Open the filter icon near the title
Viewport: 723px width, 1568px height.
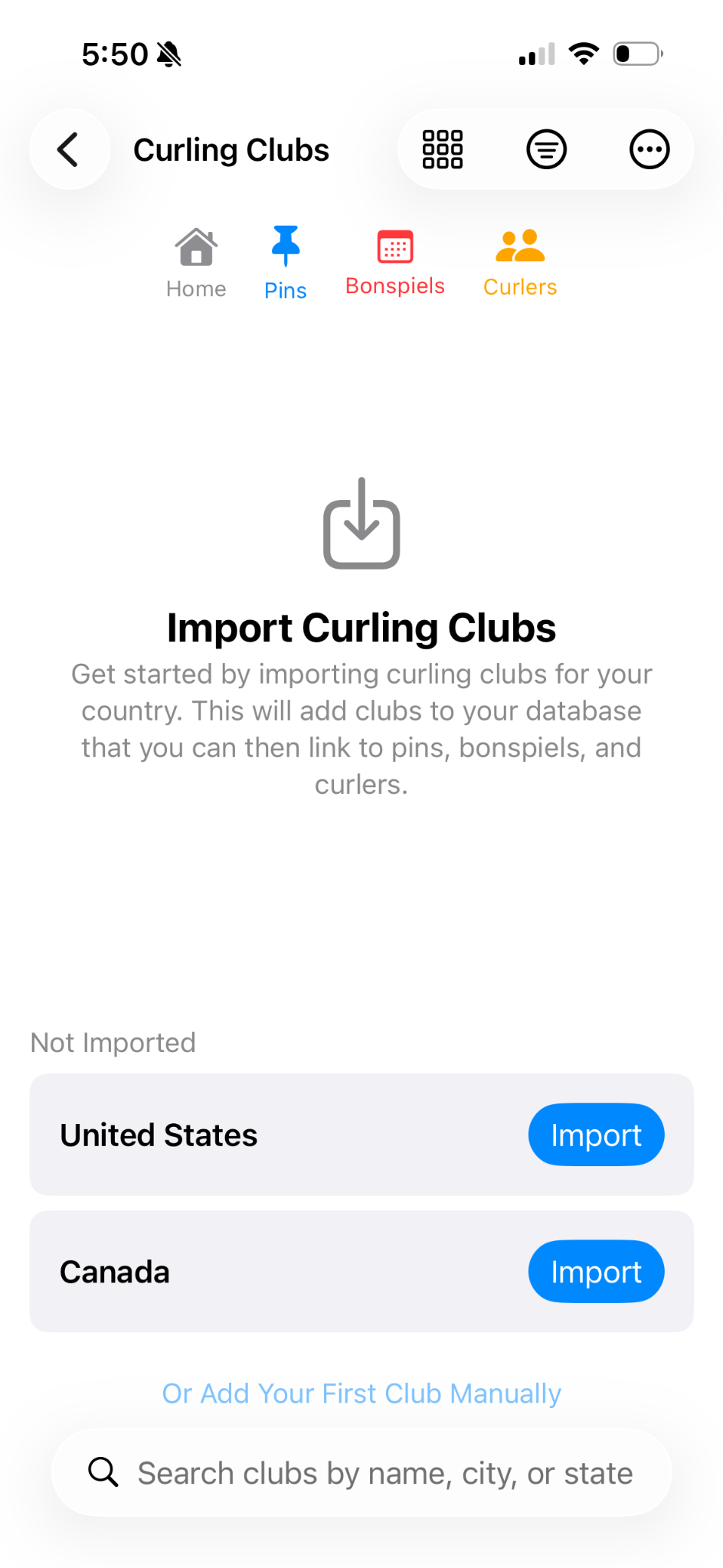(545, 149)
